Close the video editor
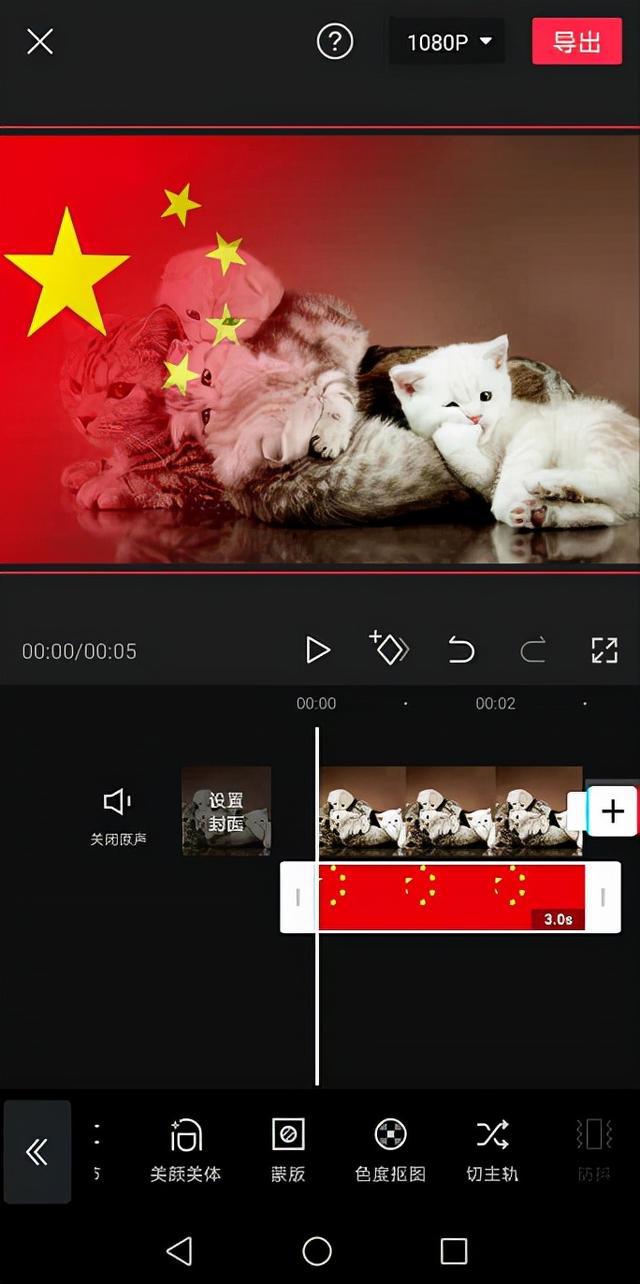The height and width of the screenshot is (1284, 640). pos(40,42)
